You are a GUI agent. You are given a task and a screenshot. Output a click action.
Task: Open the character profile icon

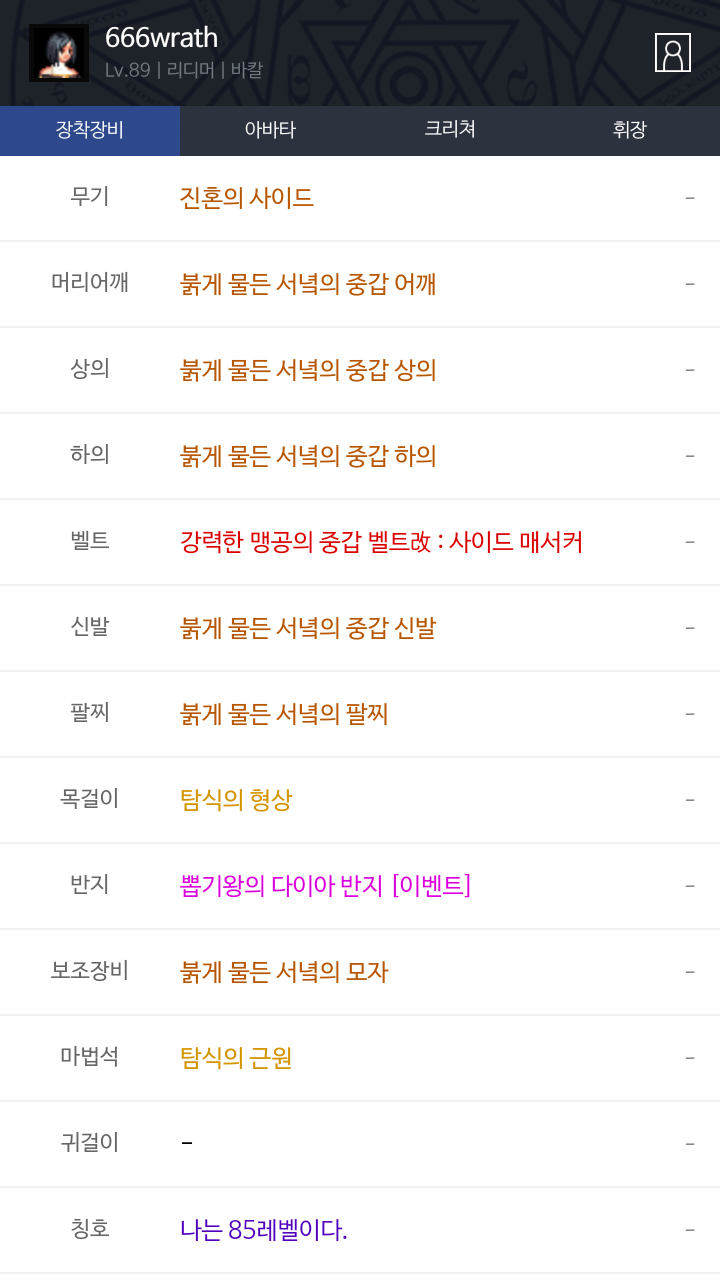[x=673, y=53]
